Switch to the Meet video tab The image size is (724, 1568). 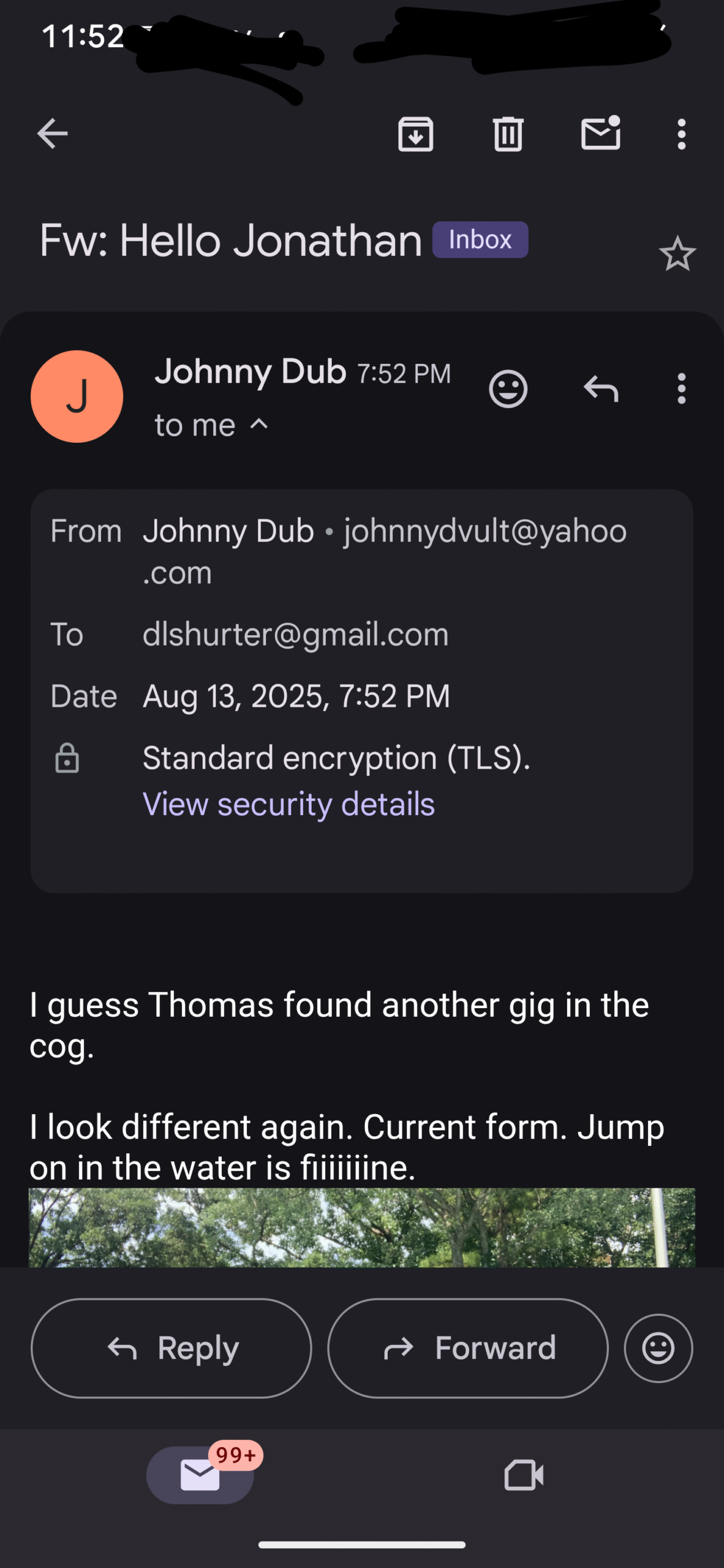[524, 1475]
